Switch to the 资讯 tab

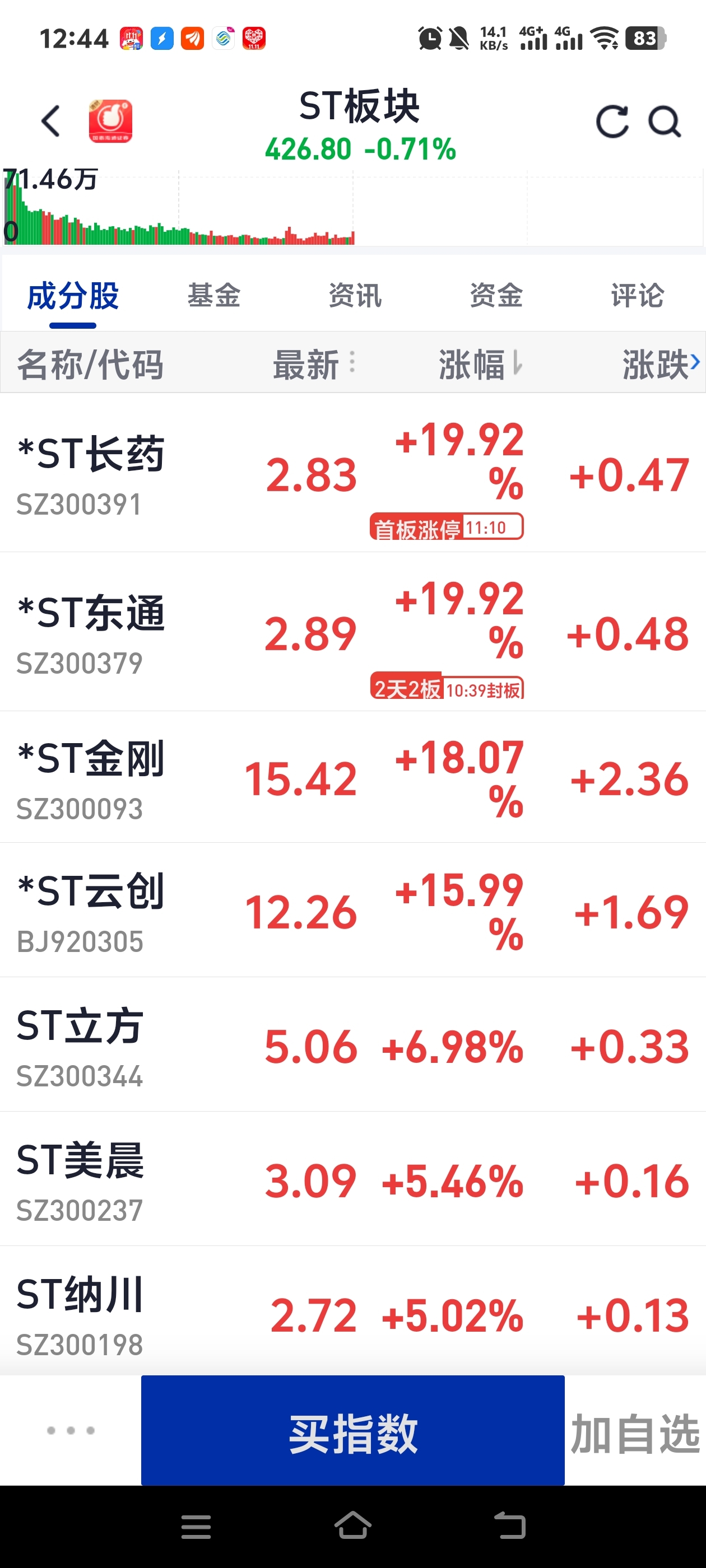(355, 296)
